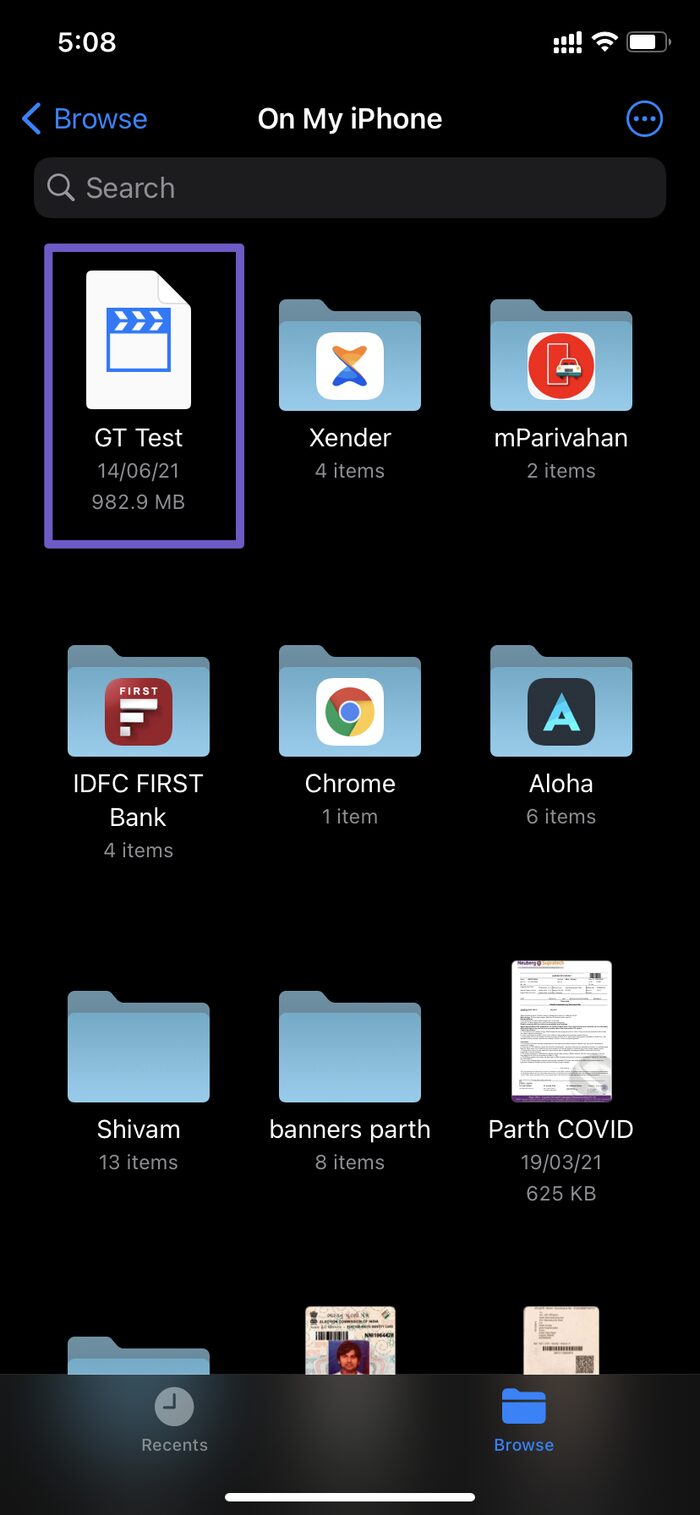The height and width of the screenshot is (1515, 700).
Task: Go back to Browse
Action: click(x=84, y=119)
